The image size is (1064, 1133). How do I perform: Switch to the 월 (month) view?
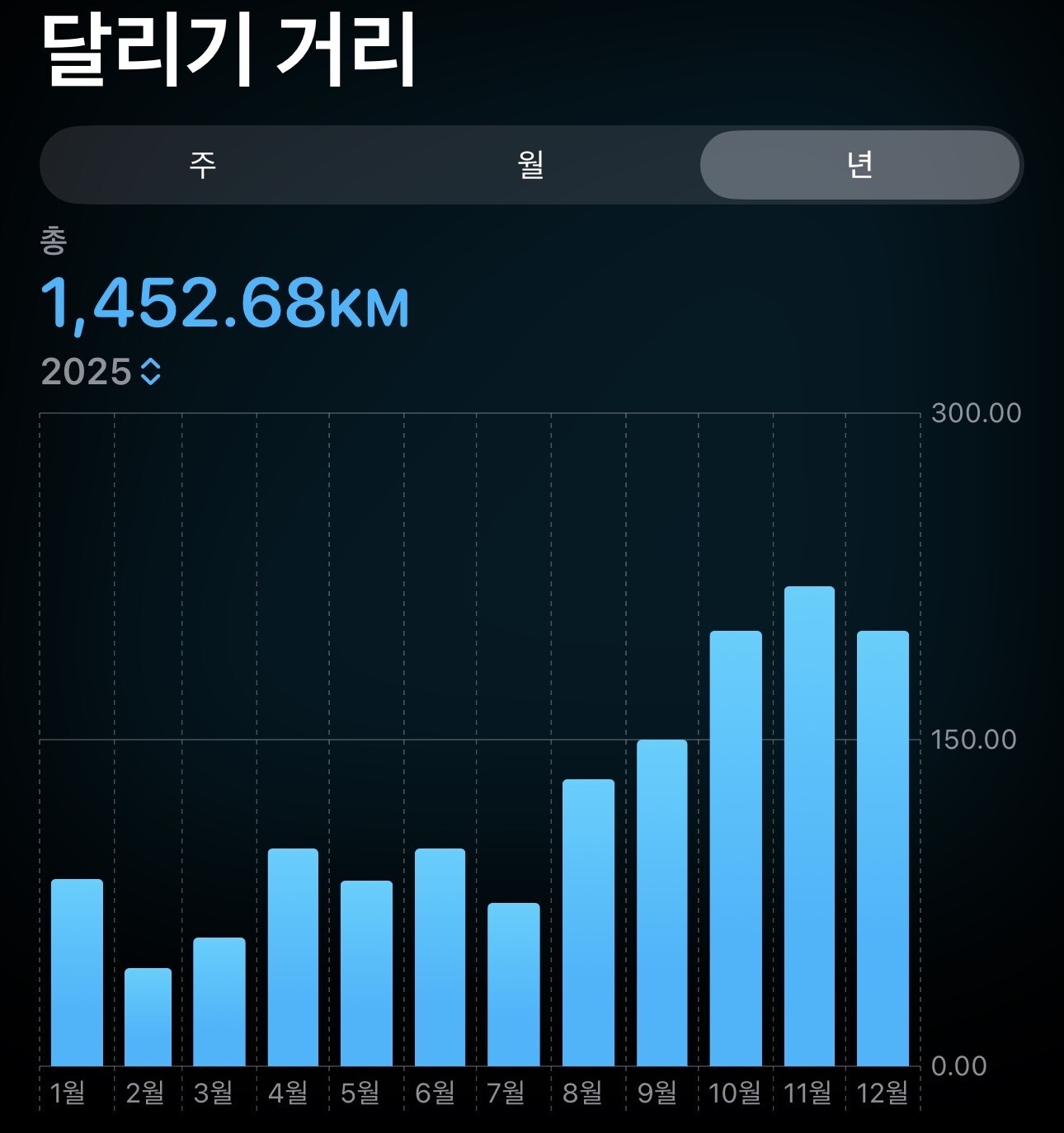click(531, 165)
